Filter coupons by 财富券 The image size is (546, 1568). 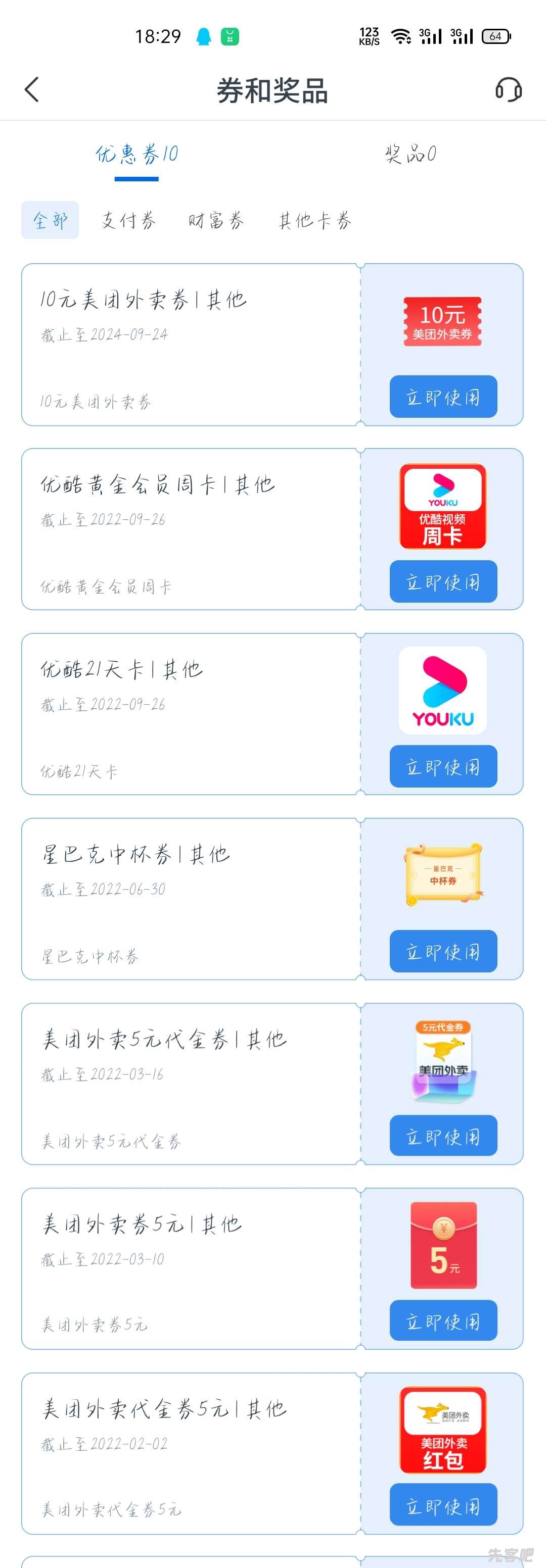tap(216, 220)
